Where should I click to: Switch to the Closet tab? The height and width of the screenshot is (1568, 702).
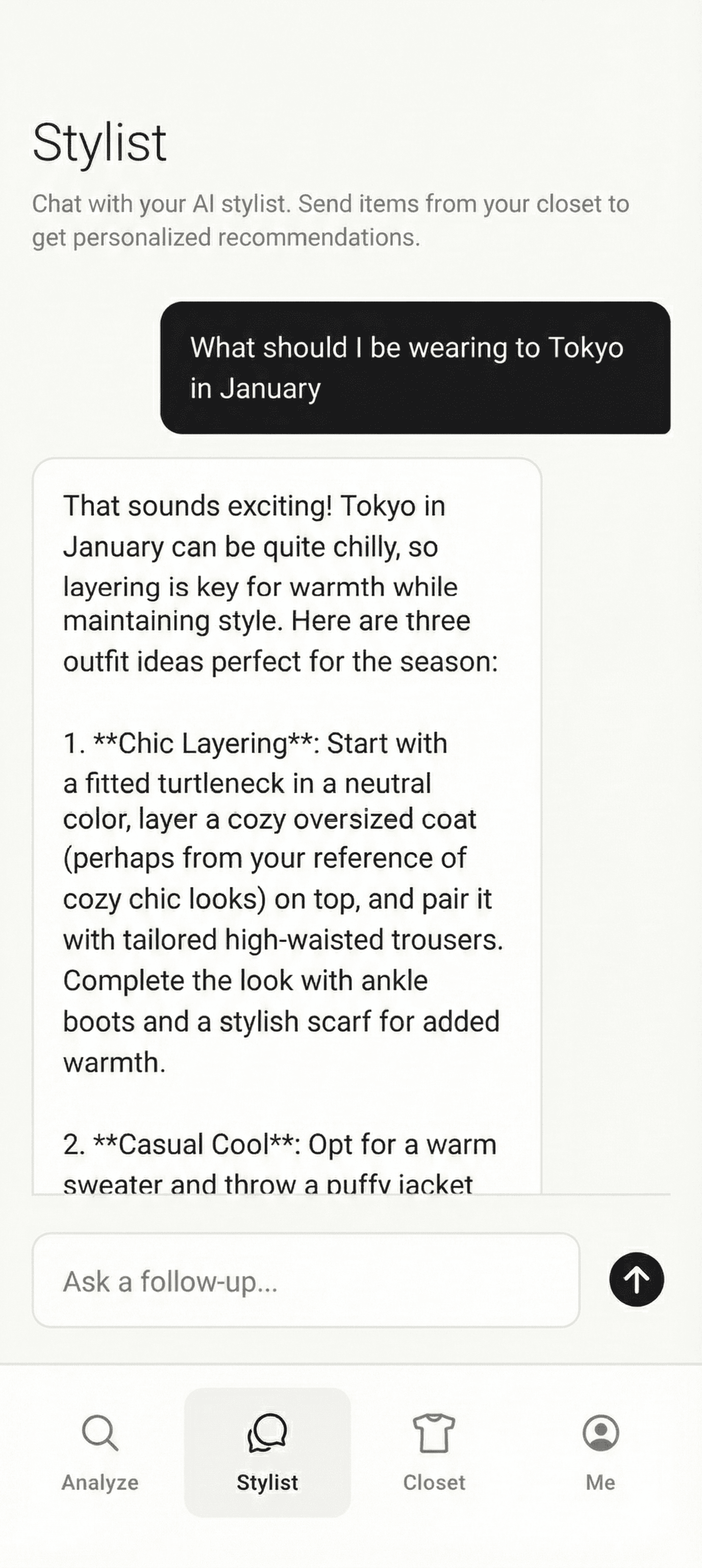434,1461
